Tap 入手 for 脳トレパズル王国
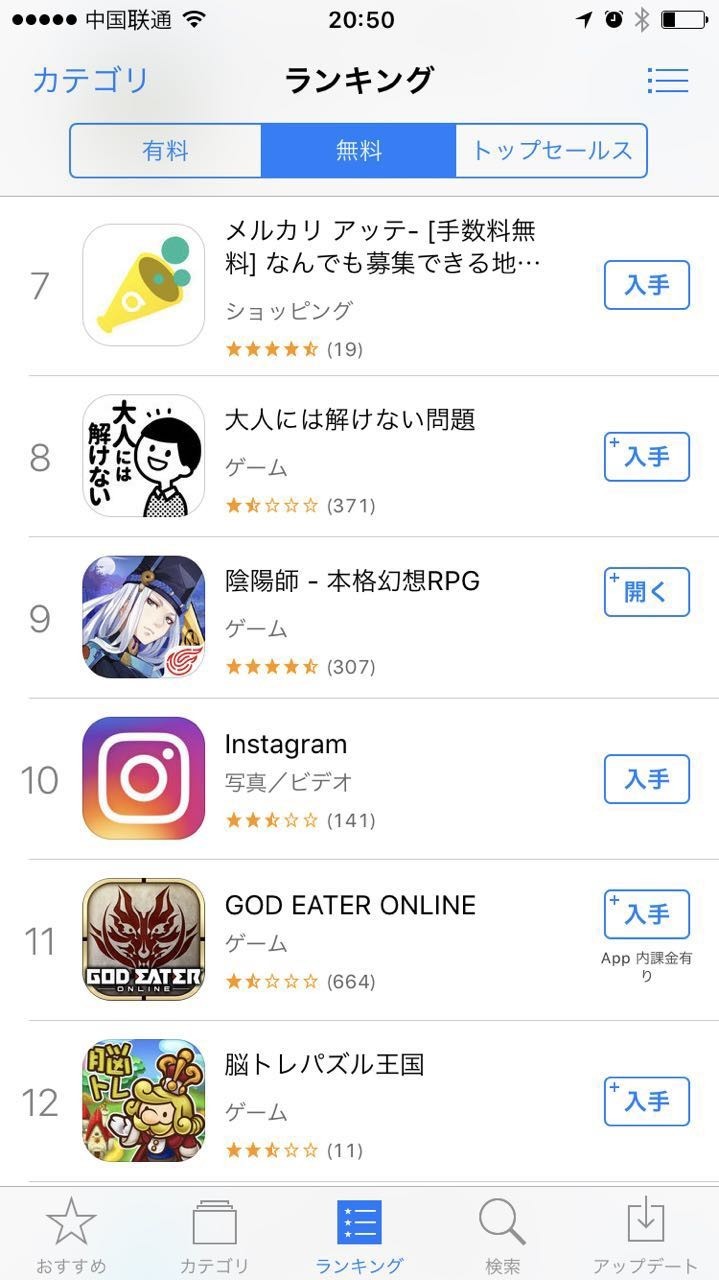The height and width of the screenshot is (1280, 719). (646, 1101)
